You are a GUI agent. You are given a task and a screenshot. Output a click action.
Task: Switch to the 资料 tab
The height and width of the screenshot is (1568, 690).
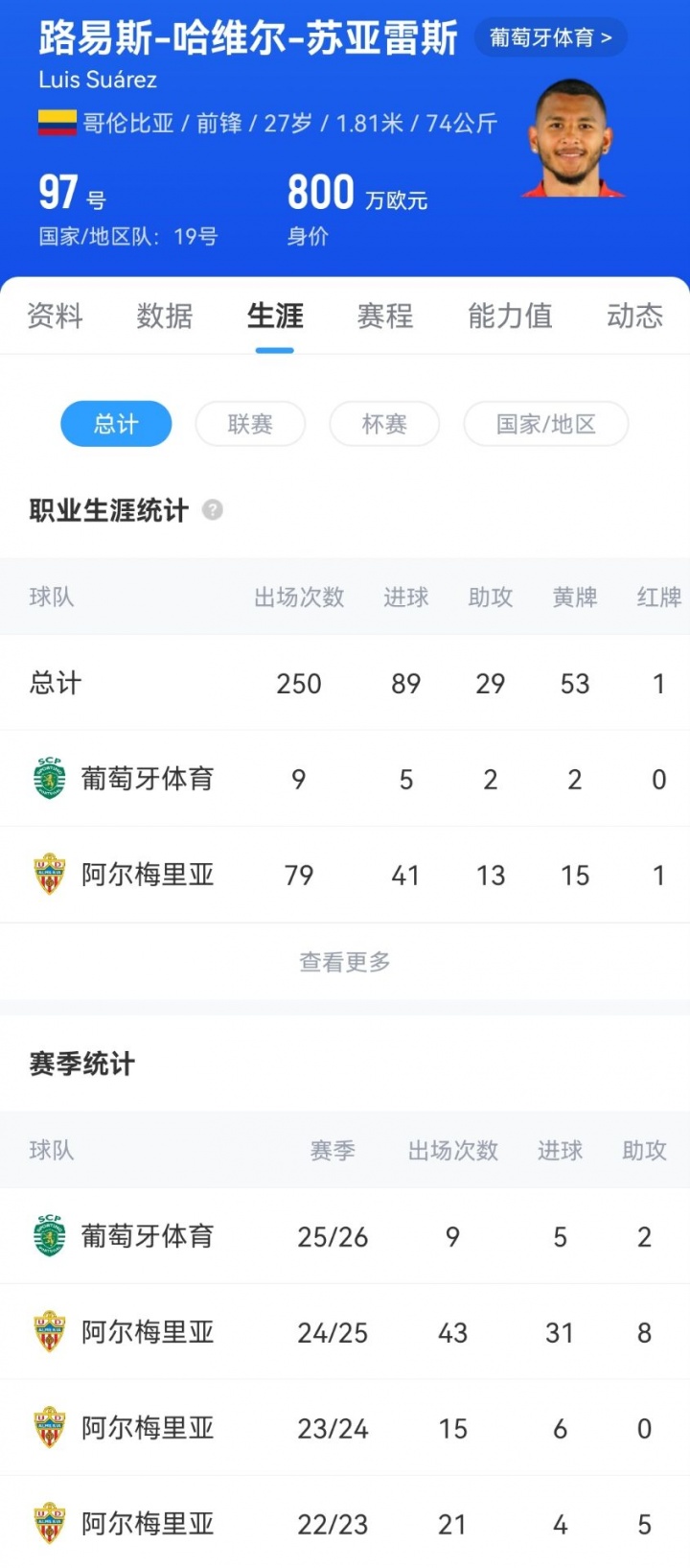tap(55, 316)
